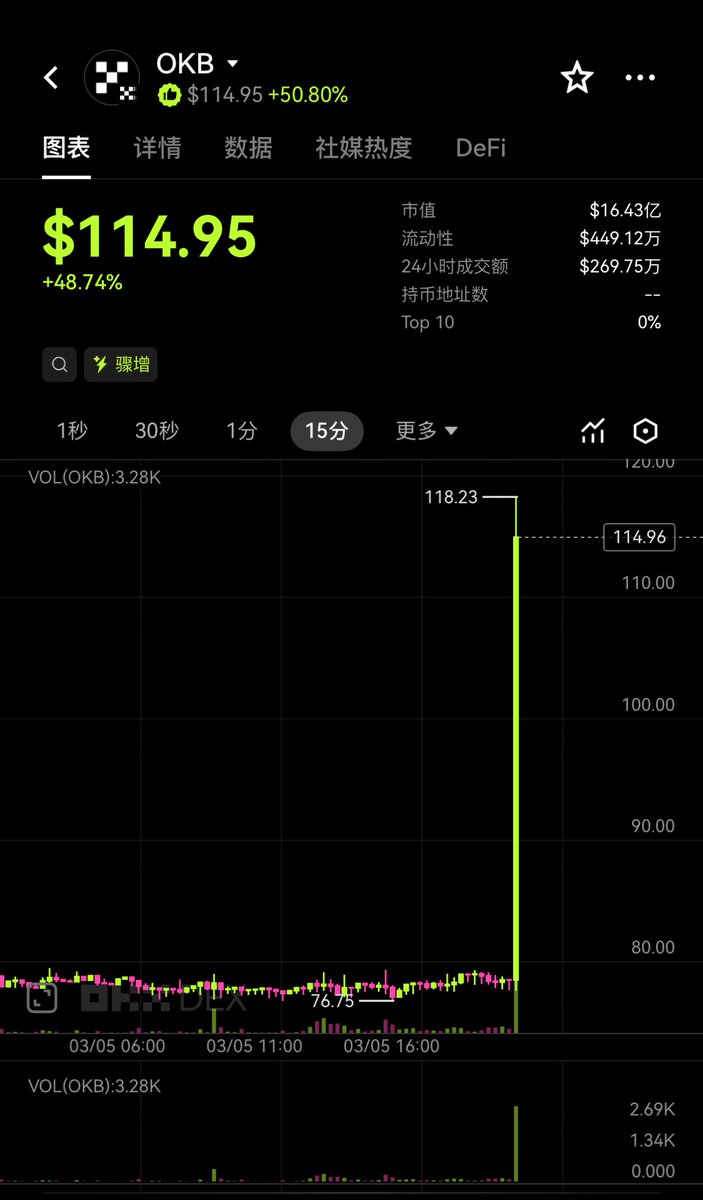Expand the 更多 interval dropdown
This screenshot has width=703, height=1200.
point(427,431)
